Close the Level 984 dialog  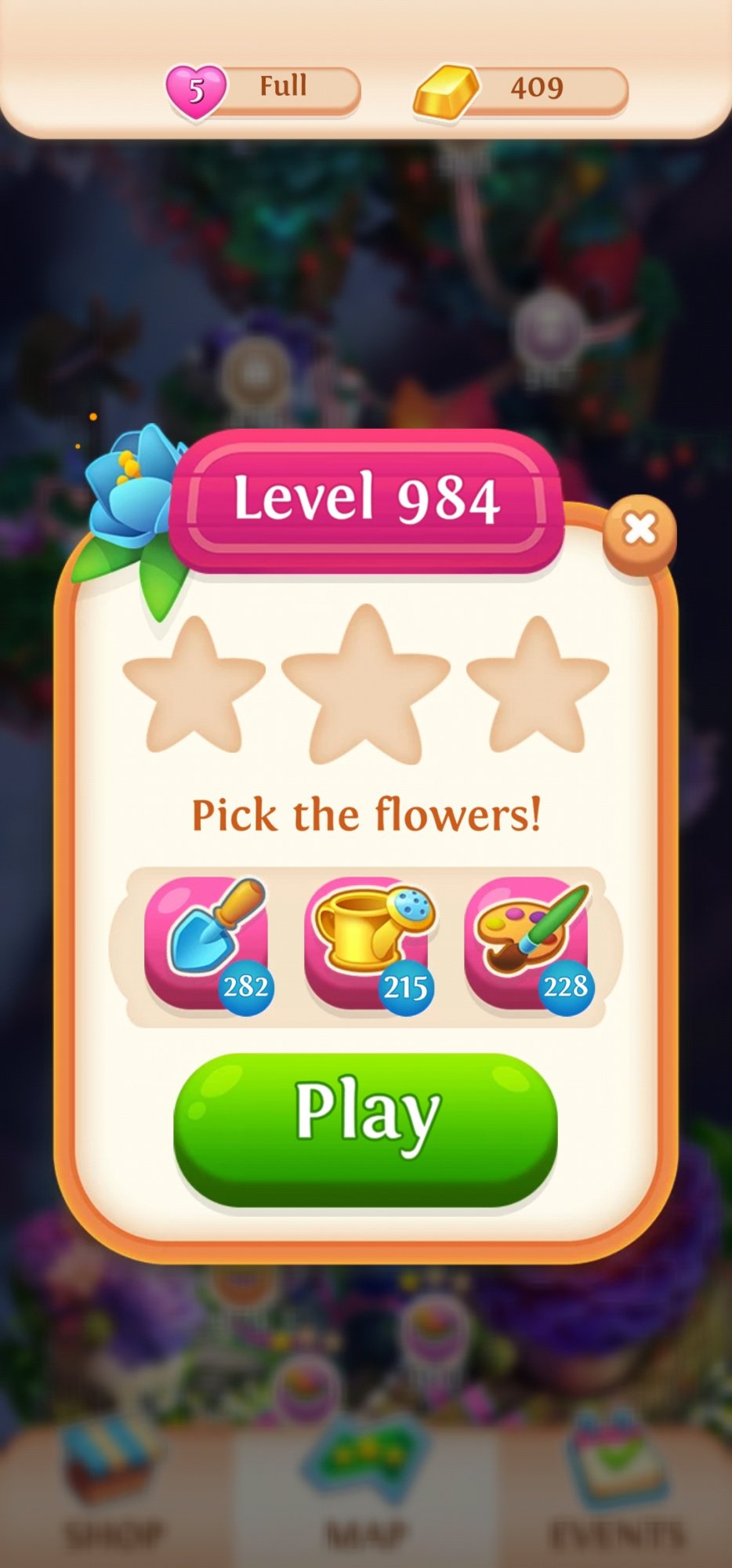click(640, 531)
